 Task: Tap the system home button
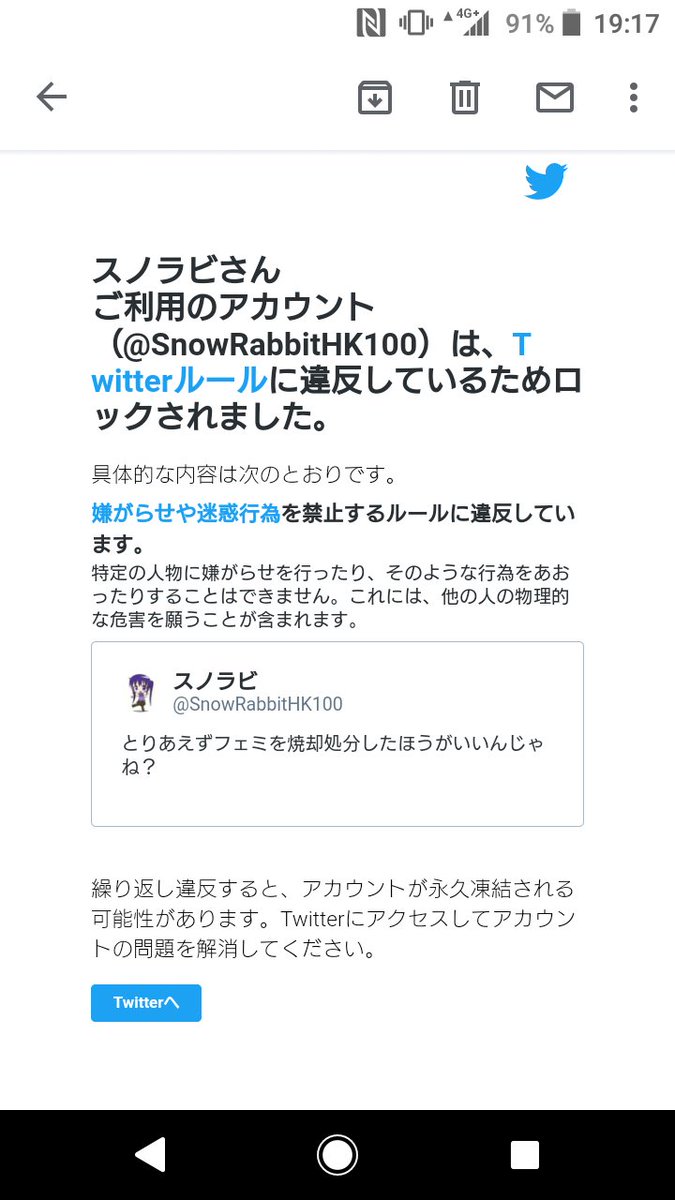[x=337, y=1155]
